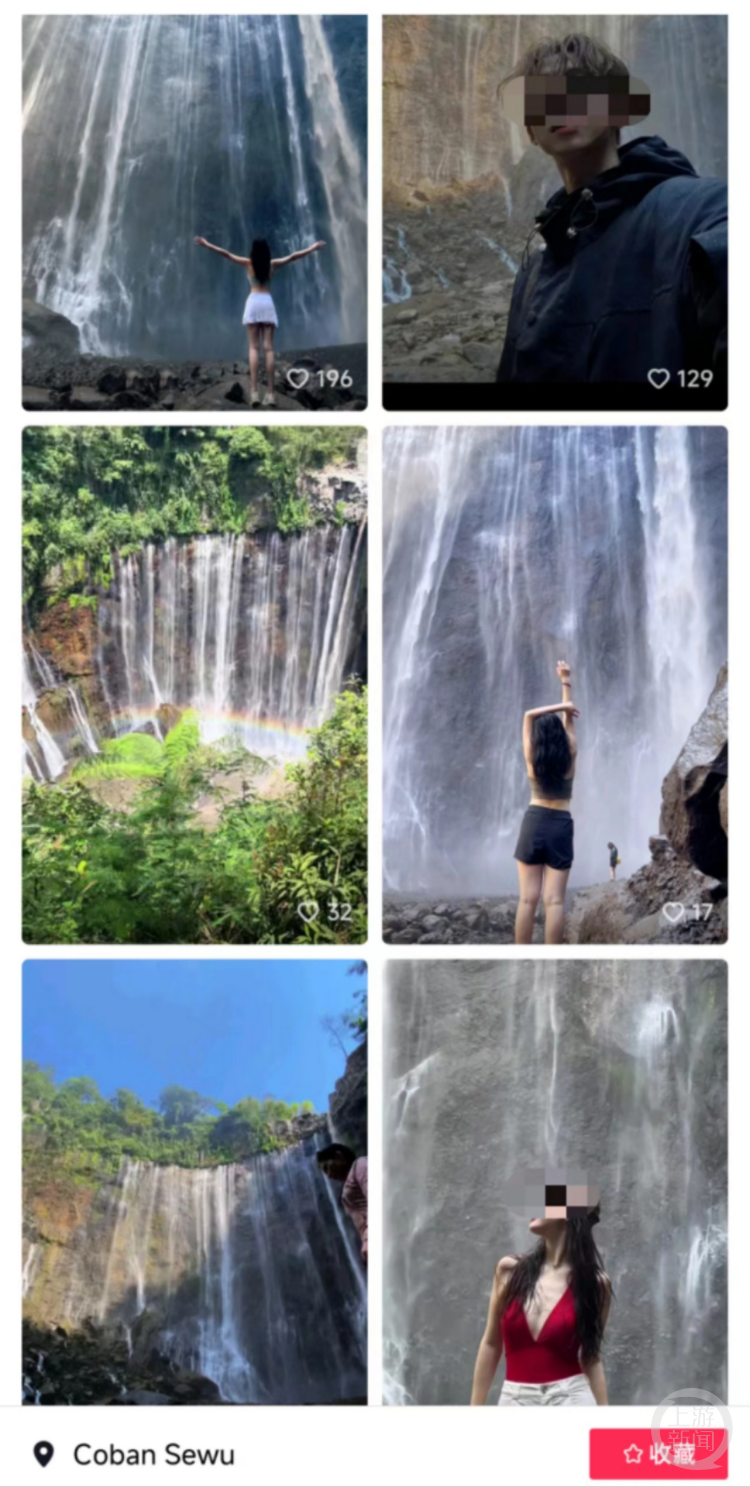Open the waterfall post with 196 likes

click(x=194, y=200)
